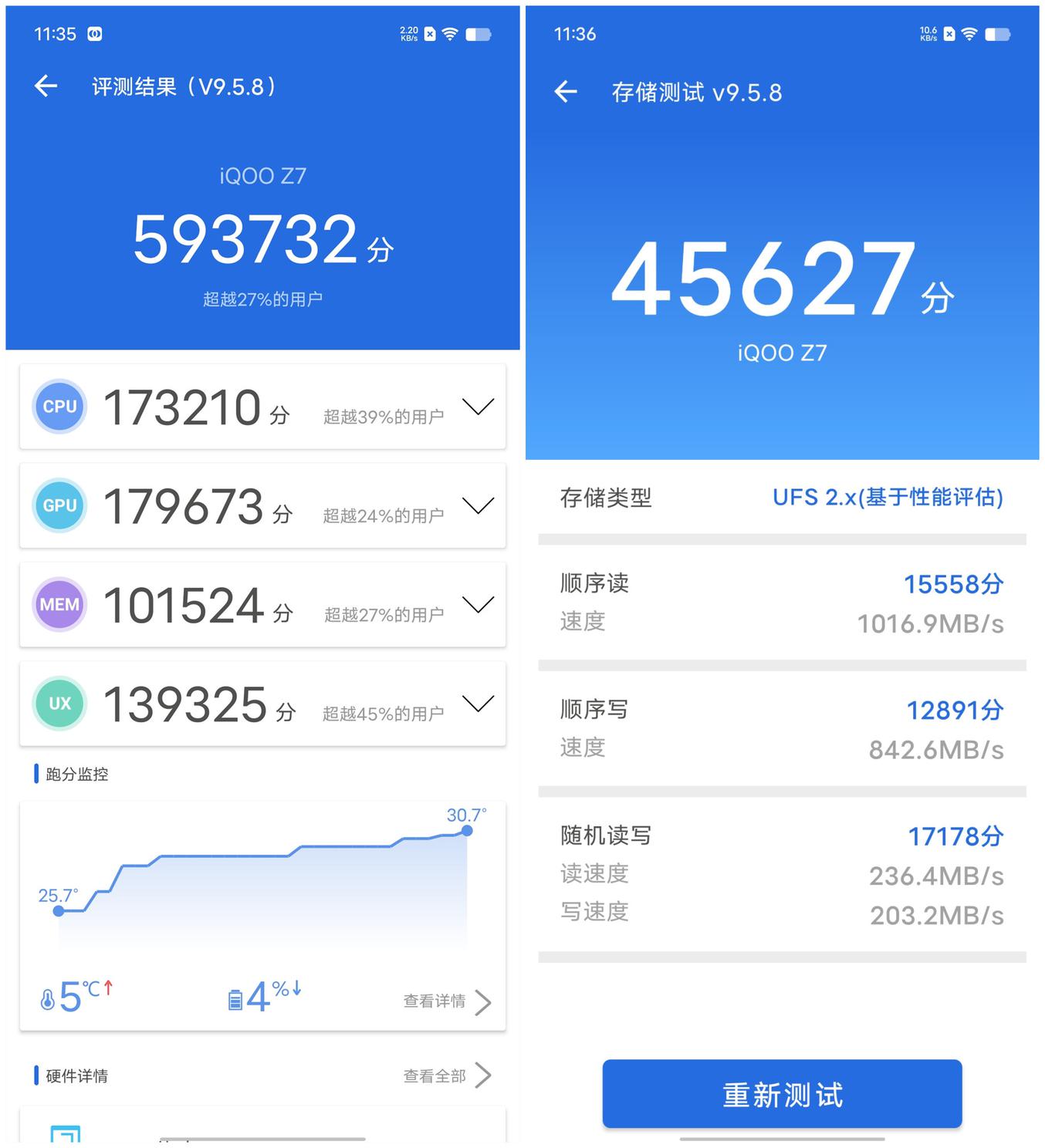The width and height of the screenshot is (1045, 1148).
Task: Open 查看全部 under hardware details
Action: [435, 1074]
